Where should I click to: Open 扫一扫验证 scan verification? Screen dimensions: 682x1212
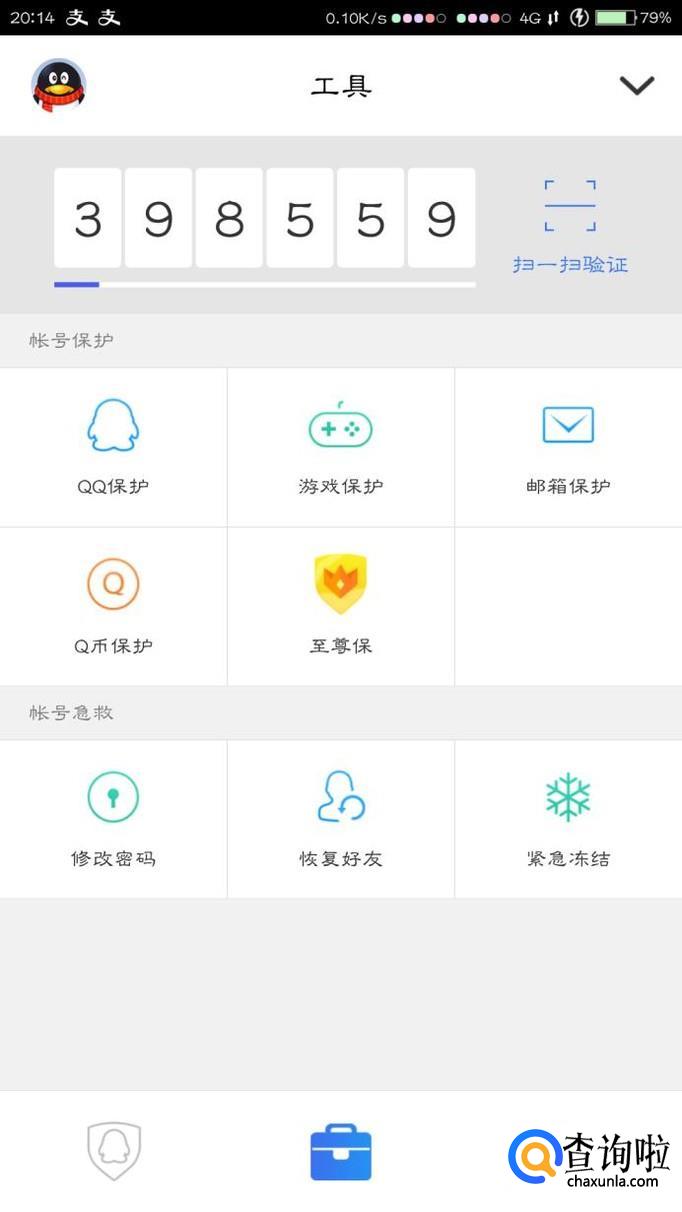570,226
